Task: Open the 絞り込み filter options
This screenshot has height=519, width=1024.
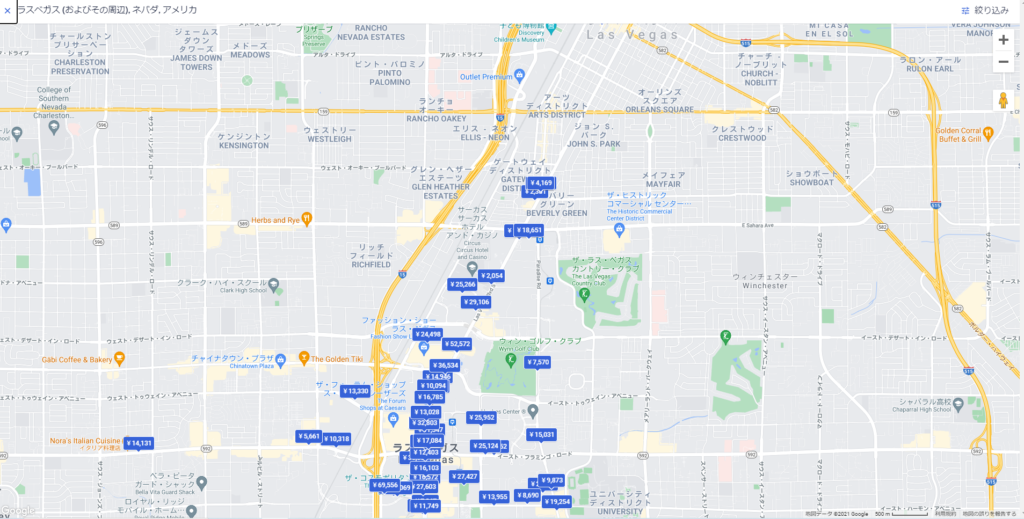Action: [985, 9]
